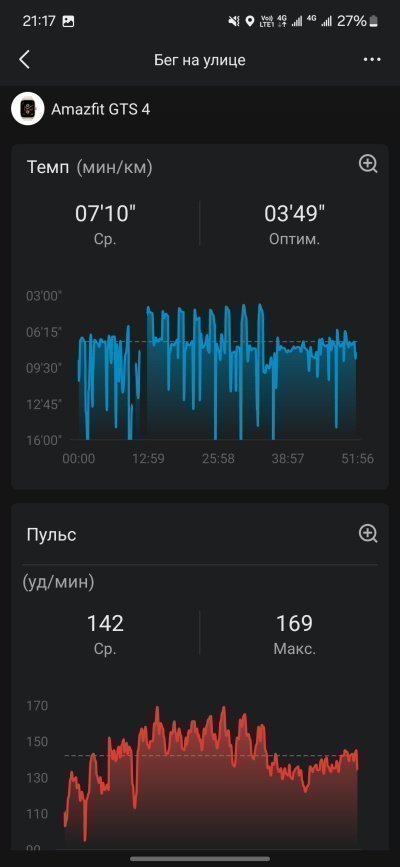Enlarge the Пульс heart rate chart
Screen dimensions: 400x867
[368, 534]
